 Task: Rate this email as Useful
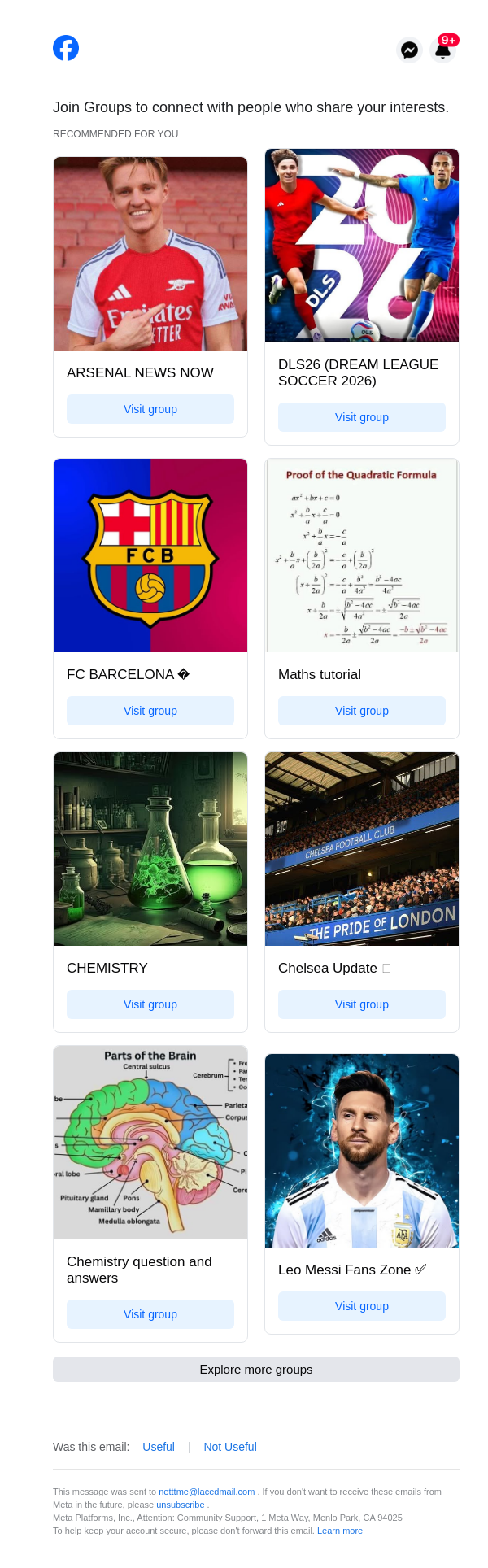[159, 1447]
